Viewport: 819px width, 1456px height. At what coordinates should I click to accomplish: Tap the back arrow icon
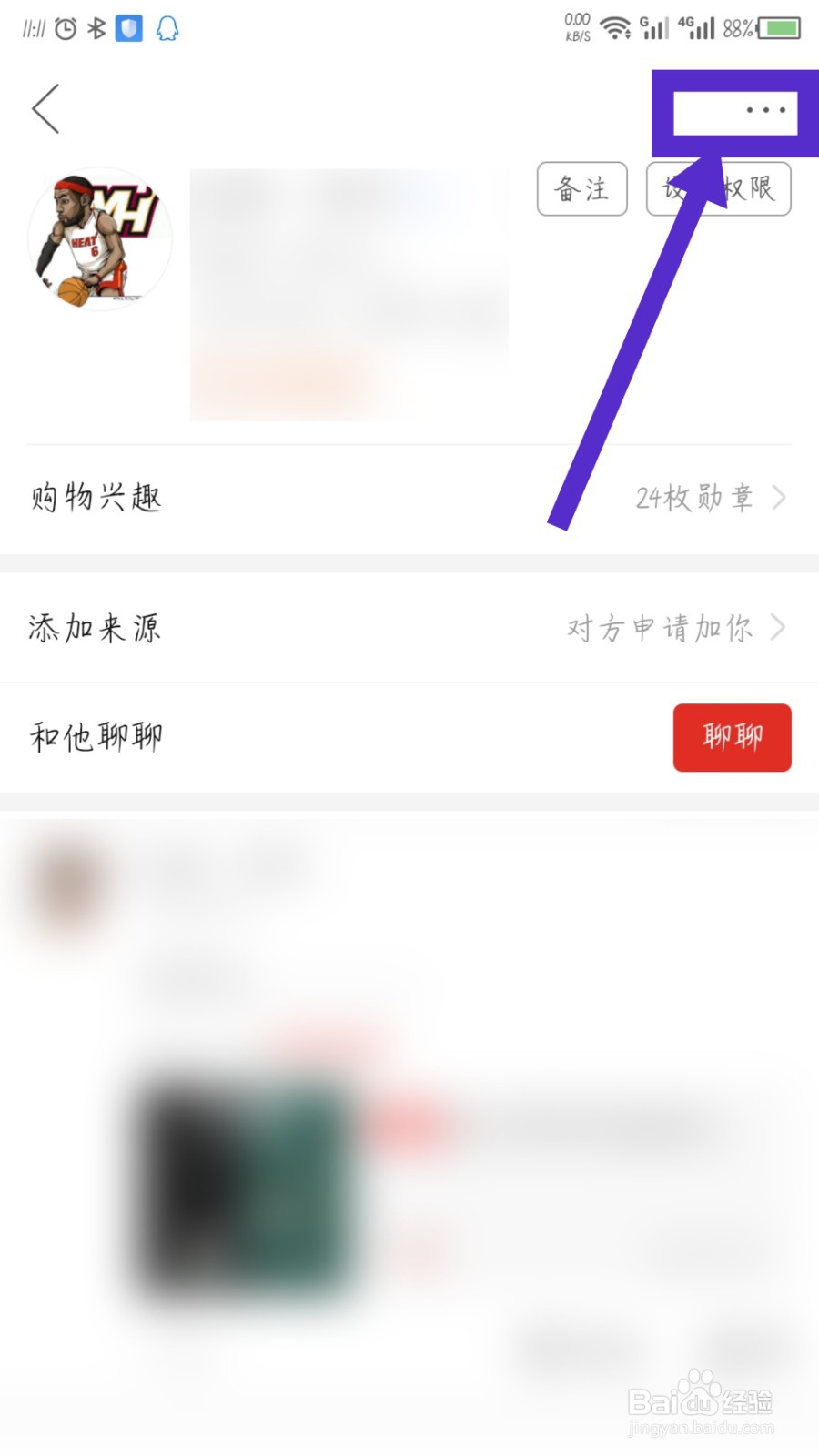[45, 108]
